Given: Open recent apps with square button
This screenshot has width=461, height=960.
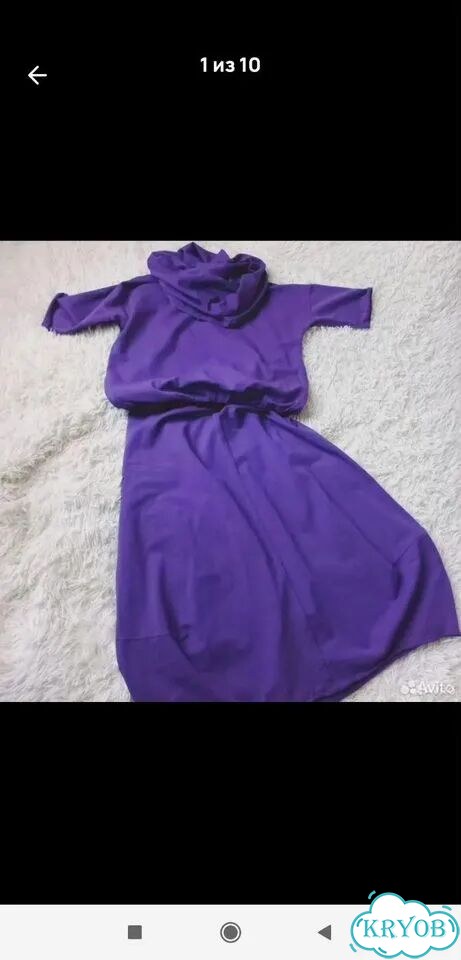Looking at the screenshot, I should 135,932.
